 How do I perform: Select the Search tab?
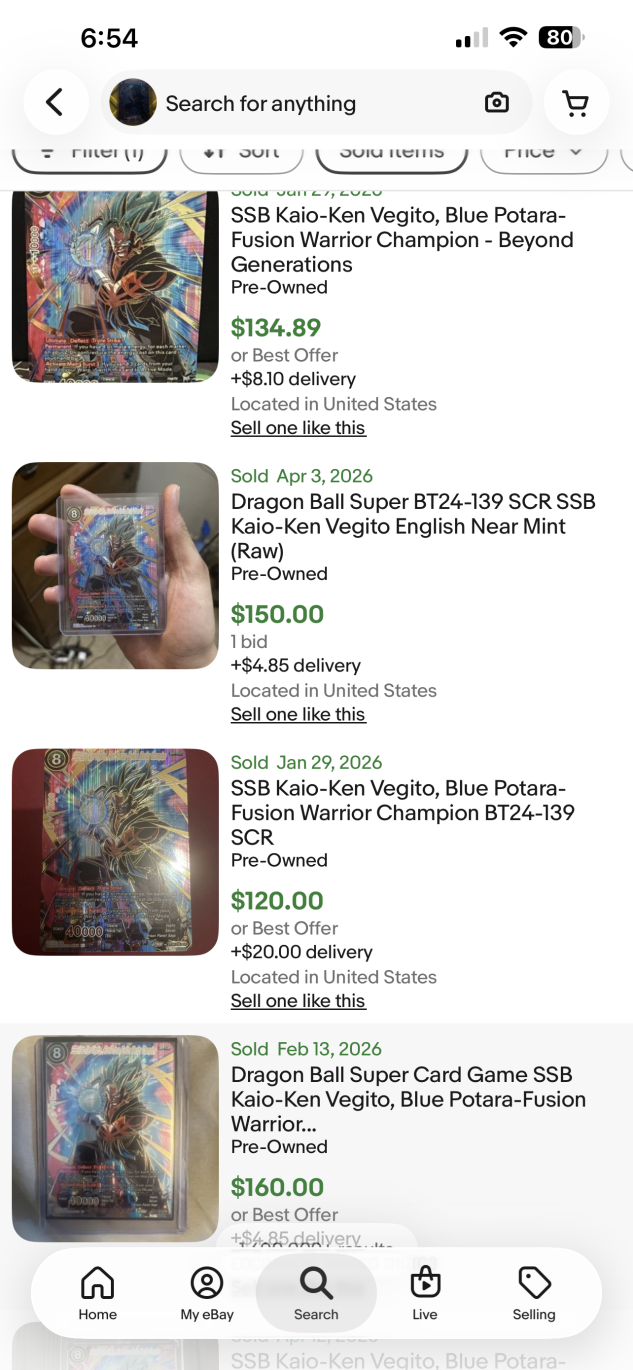point(316,1294)
